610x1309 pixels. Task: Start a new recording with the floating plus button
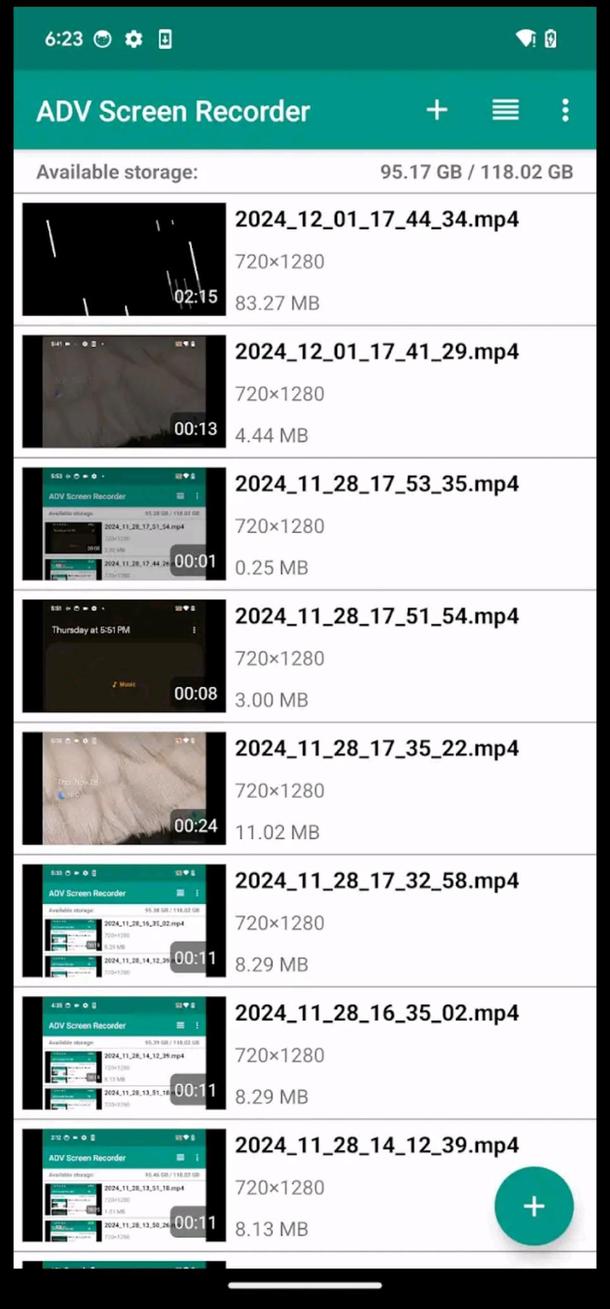click(534, 1205)
